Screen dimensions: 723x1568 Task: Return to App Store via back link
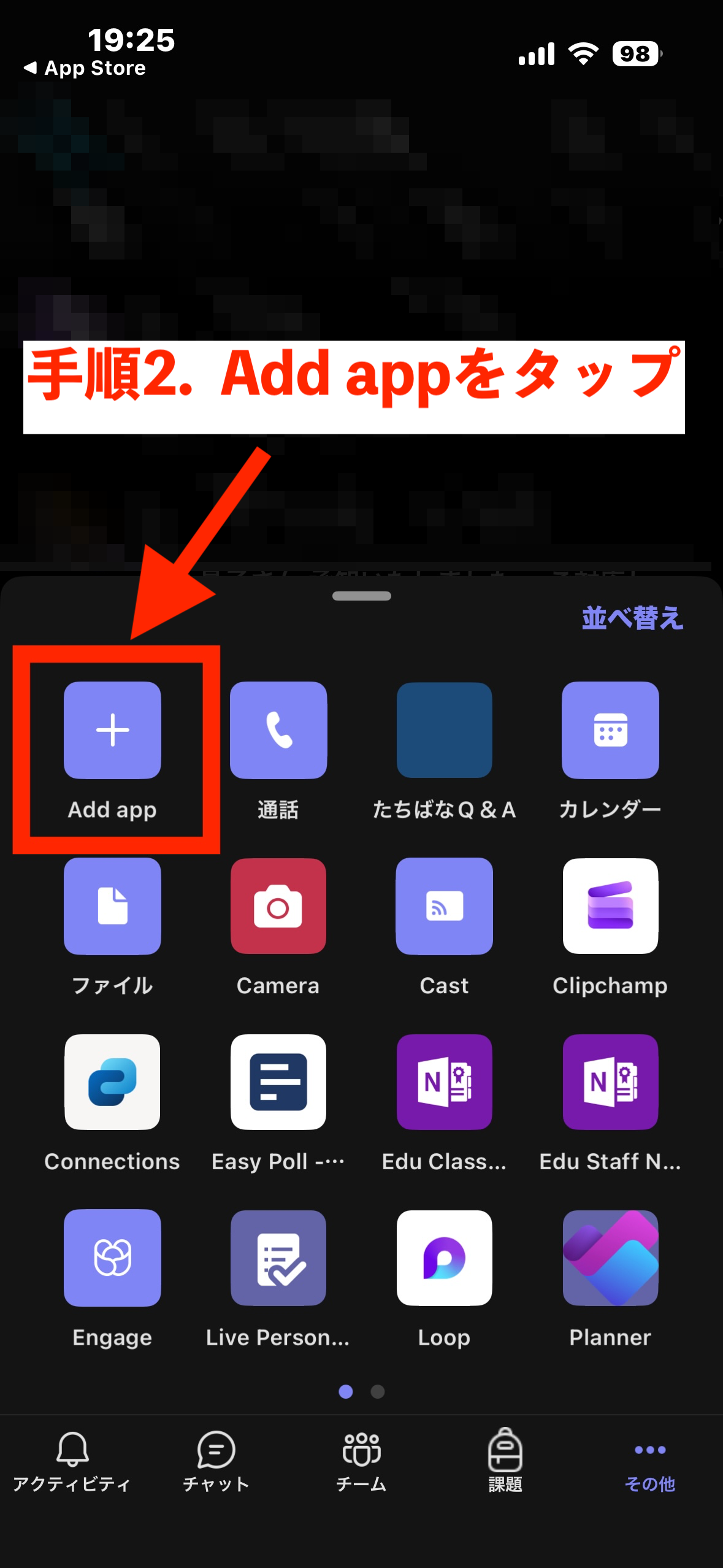(85, 68)
